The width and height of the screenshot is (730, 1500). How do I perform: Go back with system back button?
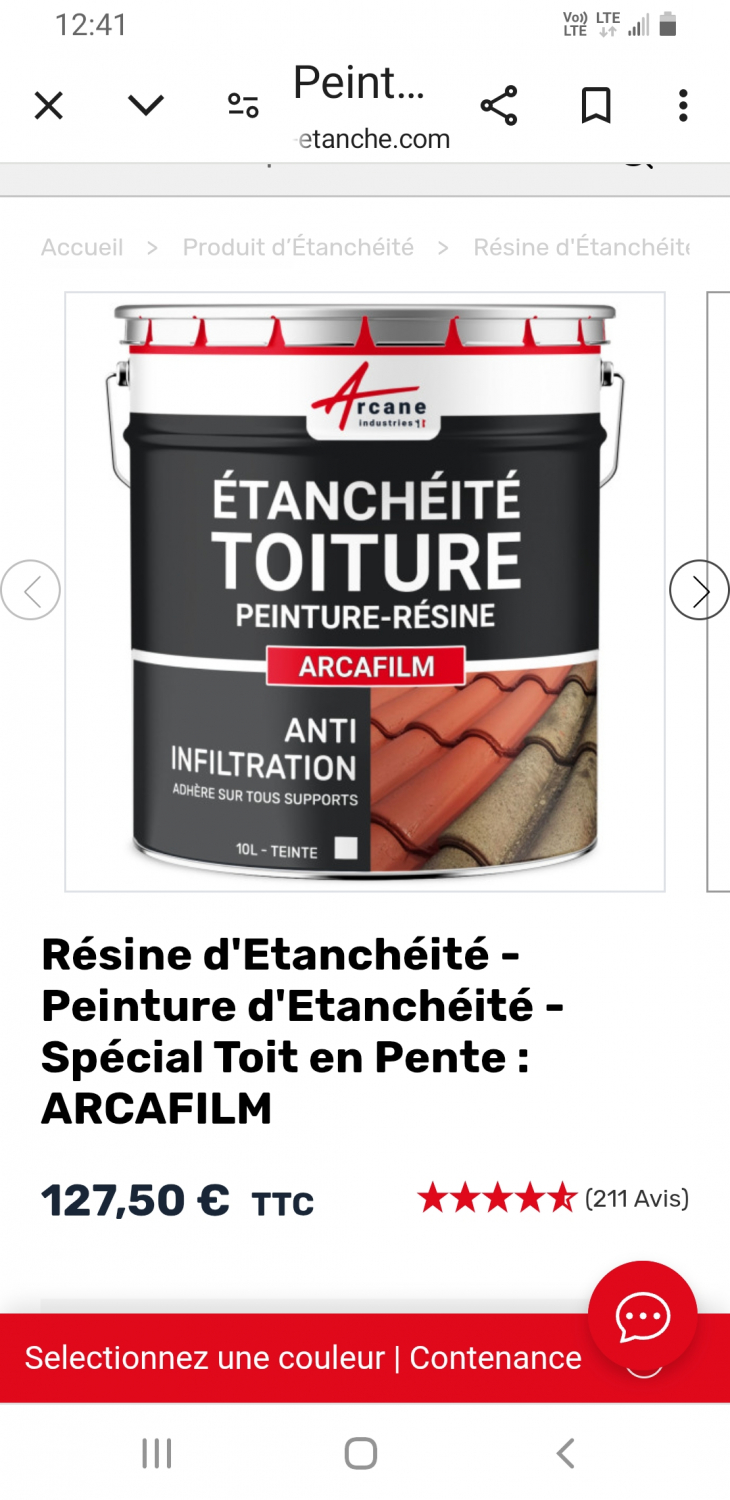coord(566,1453)
